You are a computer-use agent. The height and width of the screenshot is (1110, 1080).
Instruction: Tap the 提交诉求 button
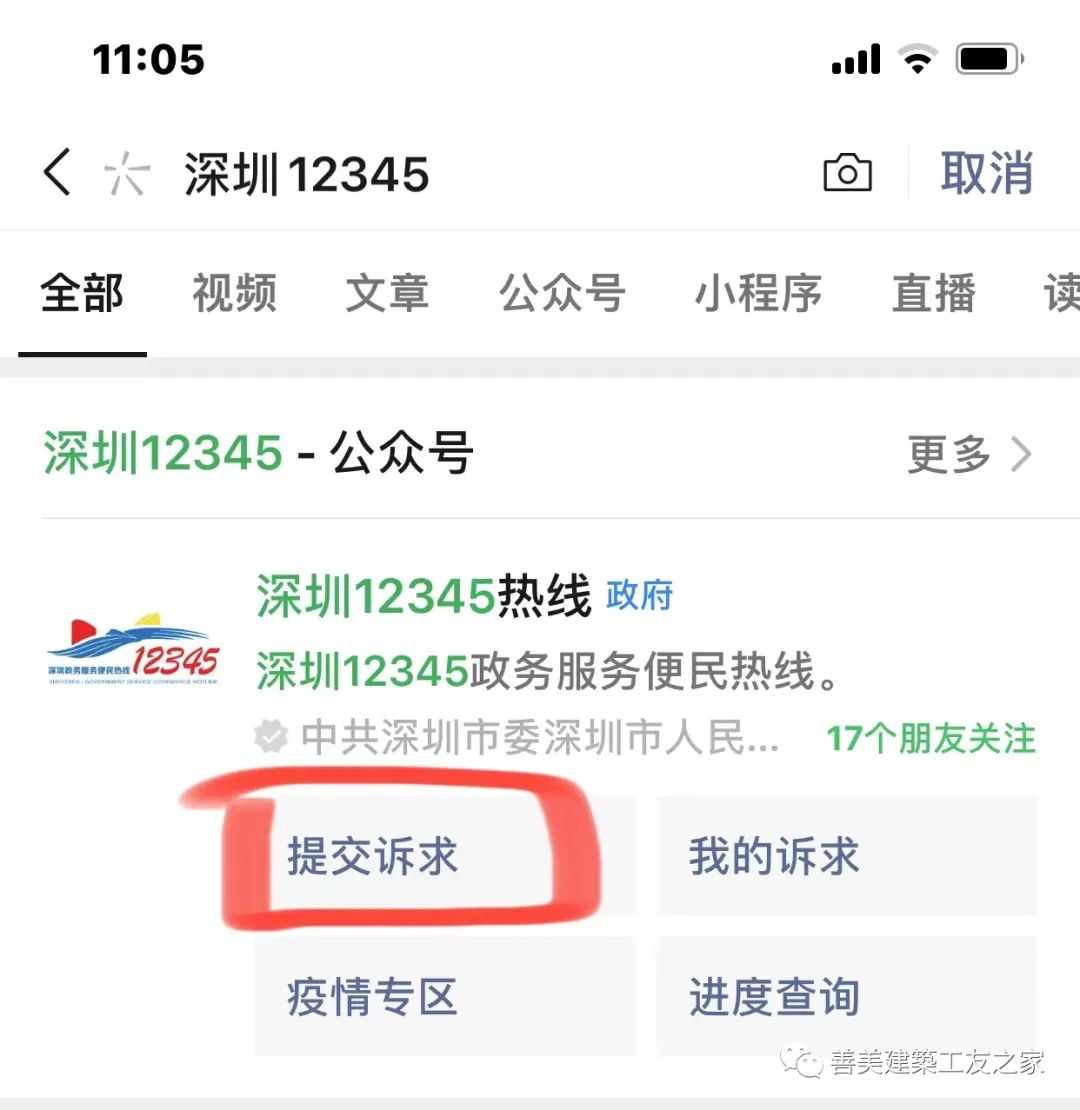coord(372,857)
